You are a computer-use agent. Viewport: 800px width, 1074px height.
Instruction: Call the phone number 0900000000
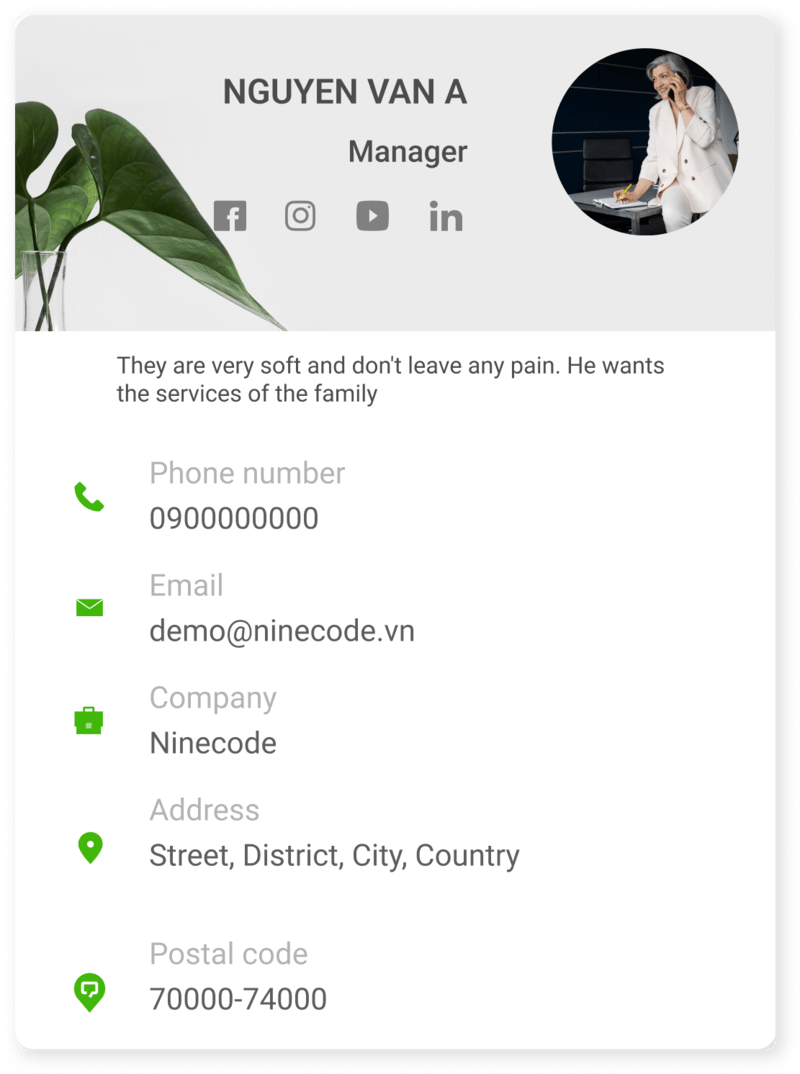coord(234,519)
